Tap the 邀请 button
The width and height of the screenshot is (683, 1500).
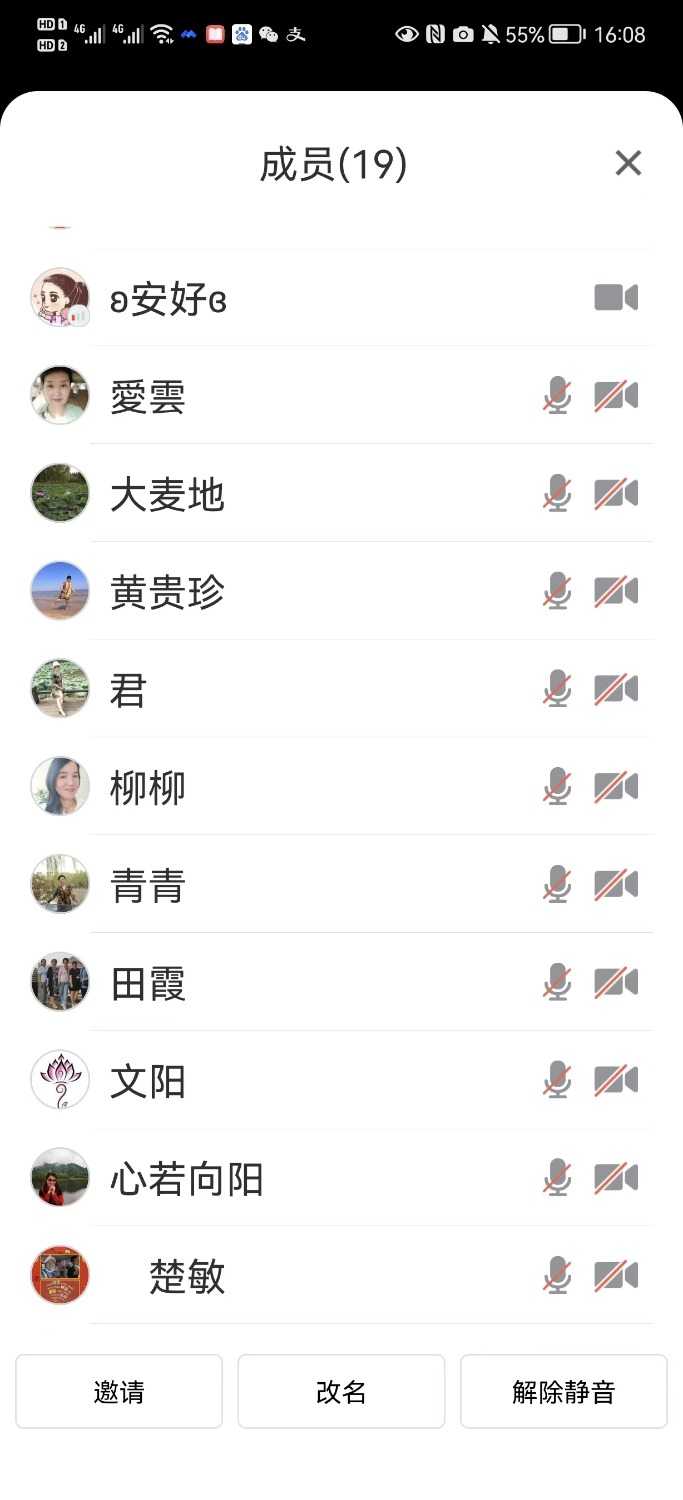click(119, 1391)
